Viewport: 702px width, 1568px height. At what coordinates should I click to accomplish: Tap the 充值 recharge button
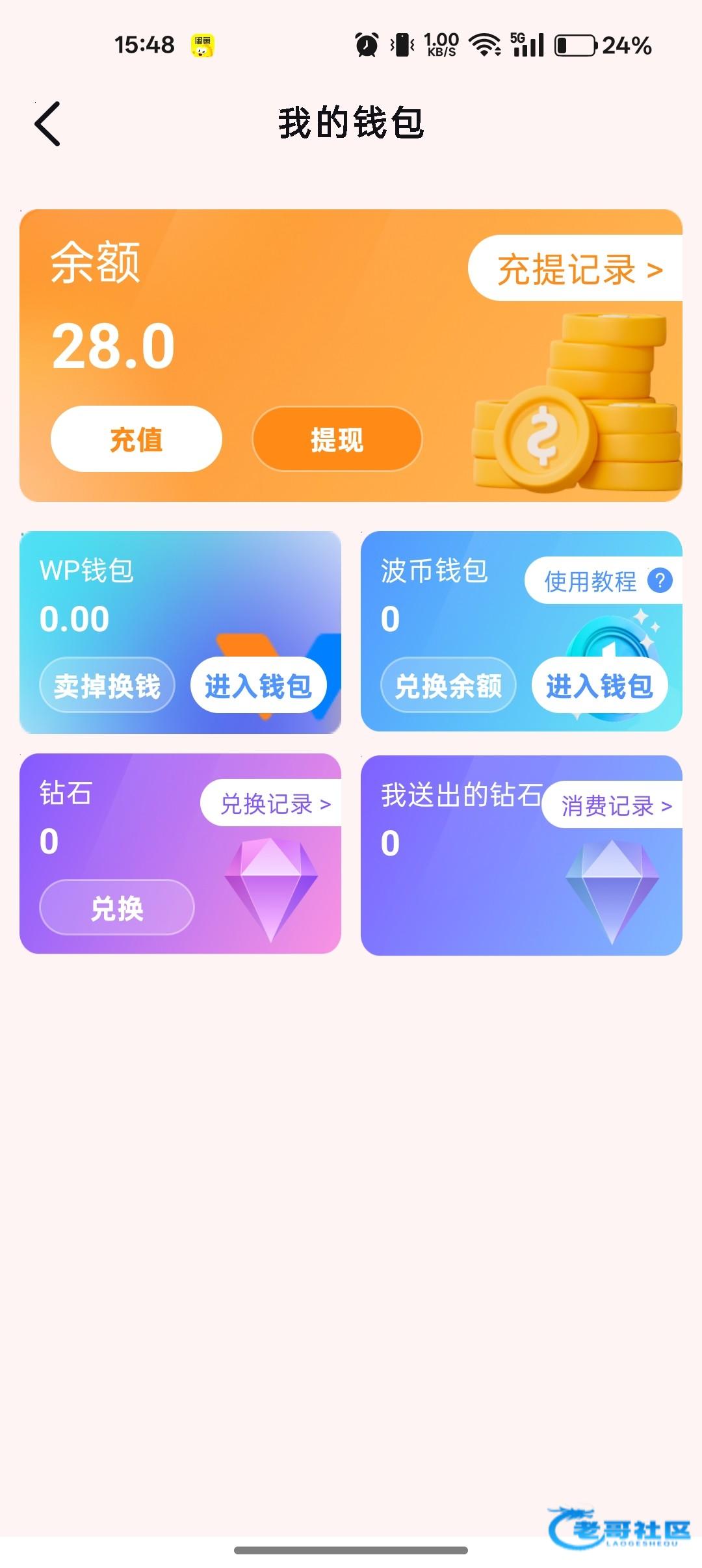pos(136,439)
